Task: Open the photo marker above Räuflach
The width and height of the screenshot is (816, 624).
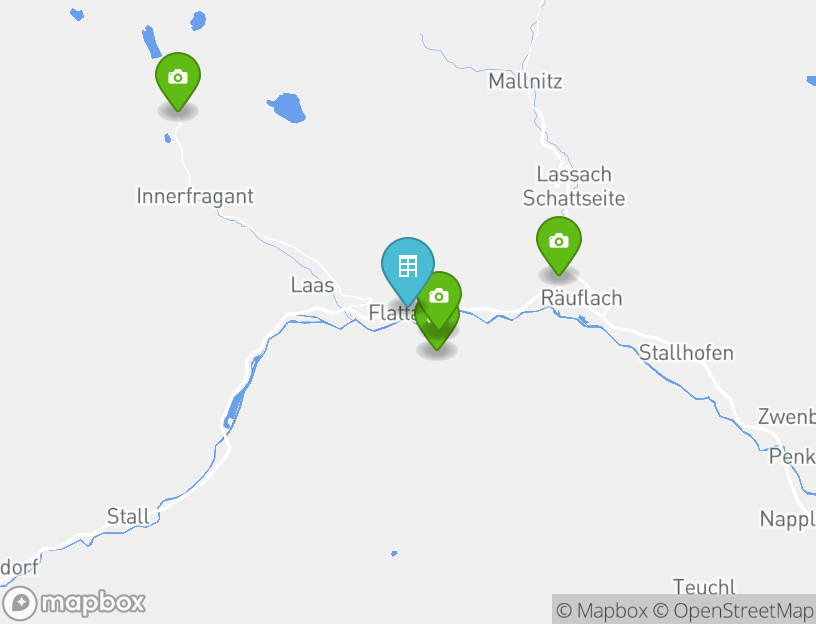Action: [x=559, y=241]
